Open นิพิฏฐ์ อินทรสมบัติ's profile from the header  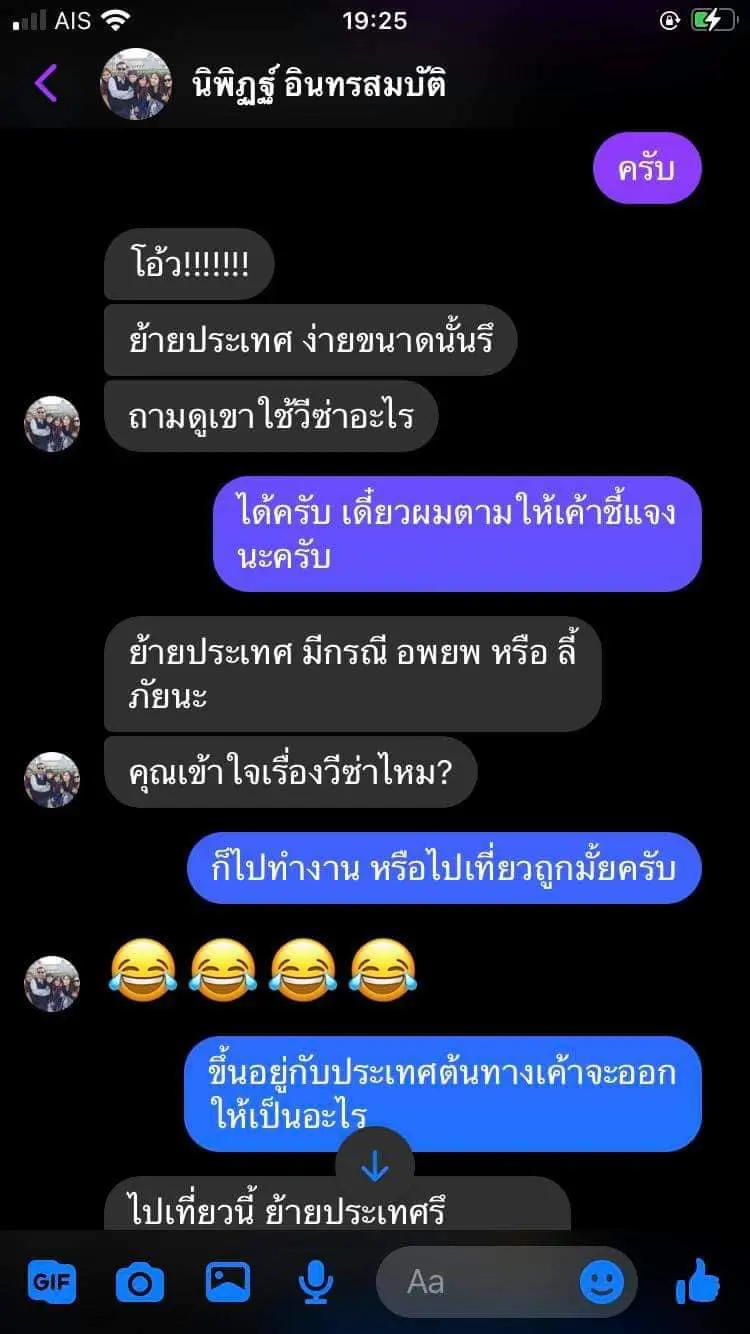318,84
